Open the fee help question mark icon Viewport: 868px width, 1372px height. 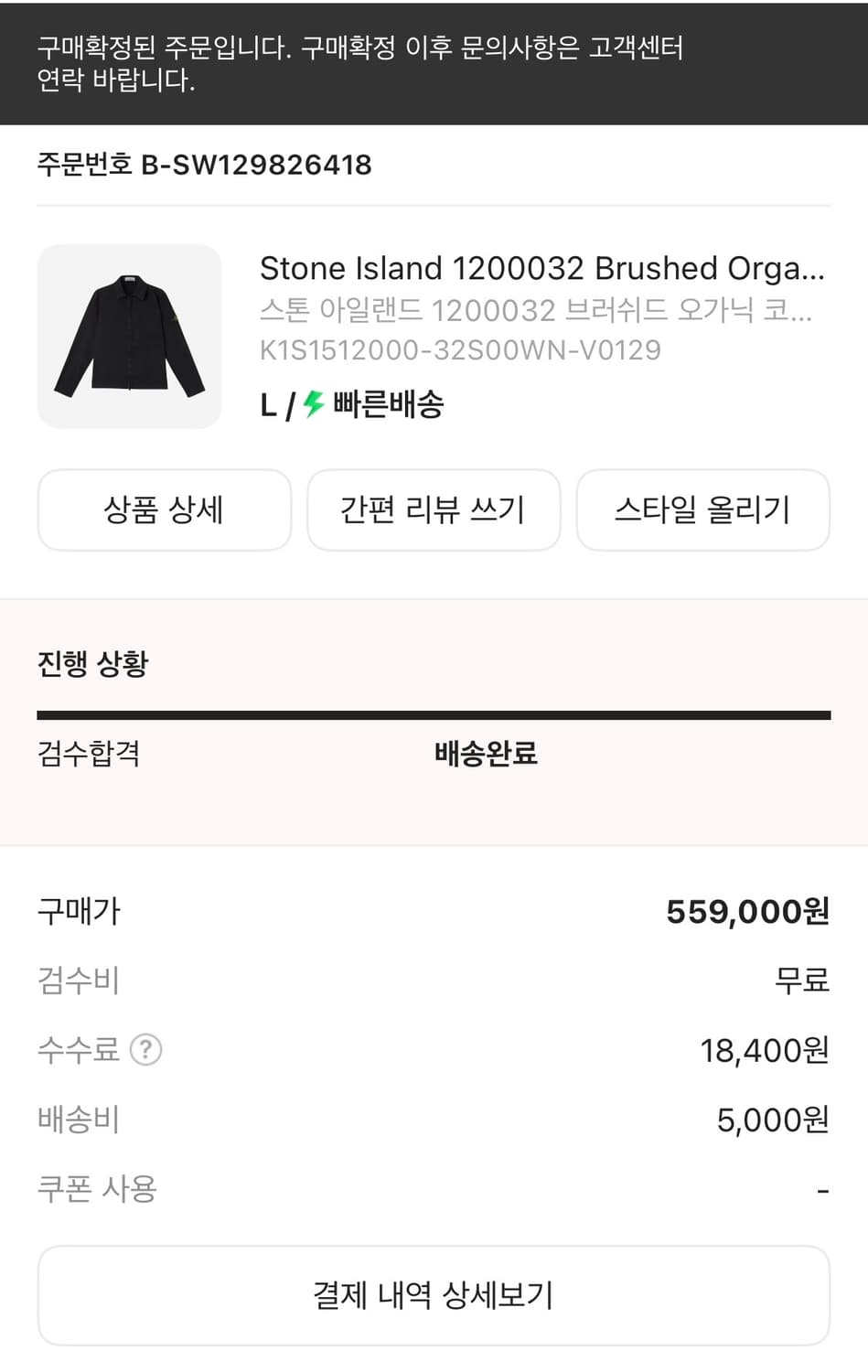(x=145, y=1050)
